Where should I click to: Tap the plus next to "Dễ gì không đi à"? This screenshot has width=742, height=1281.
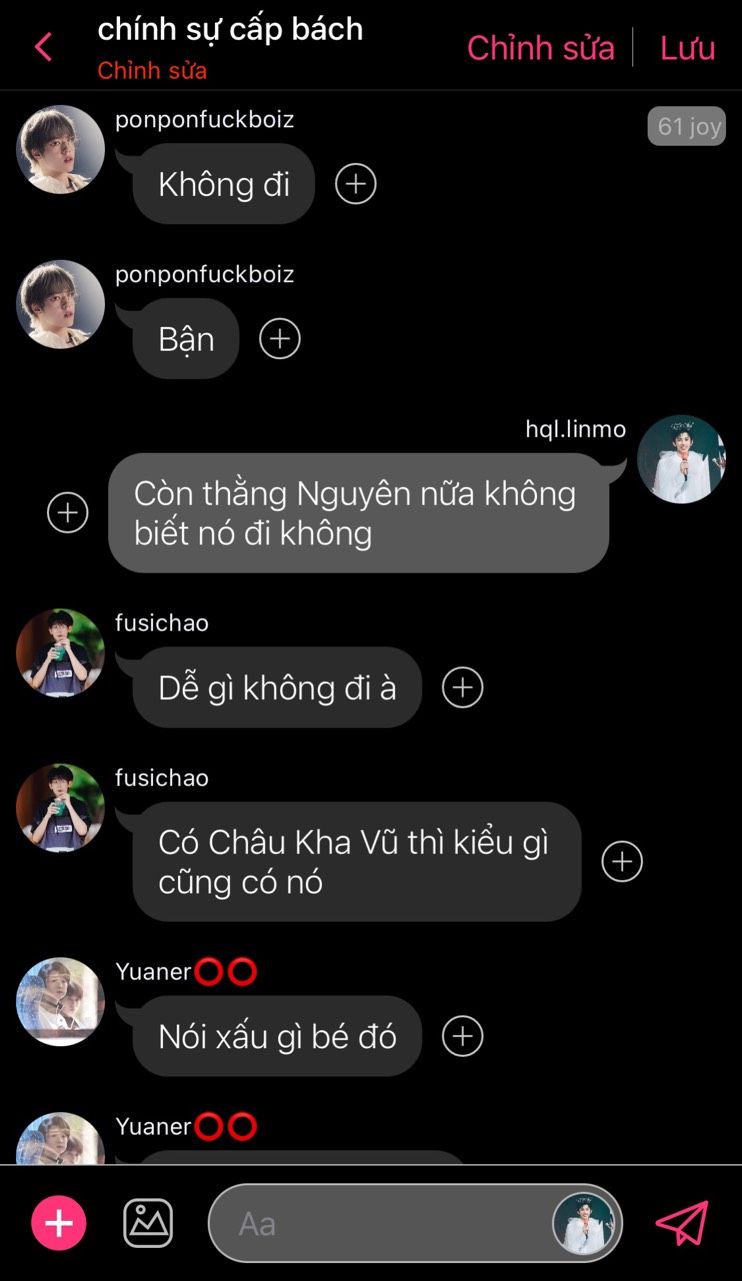[462, 688]
